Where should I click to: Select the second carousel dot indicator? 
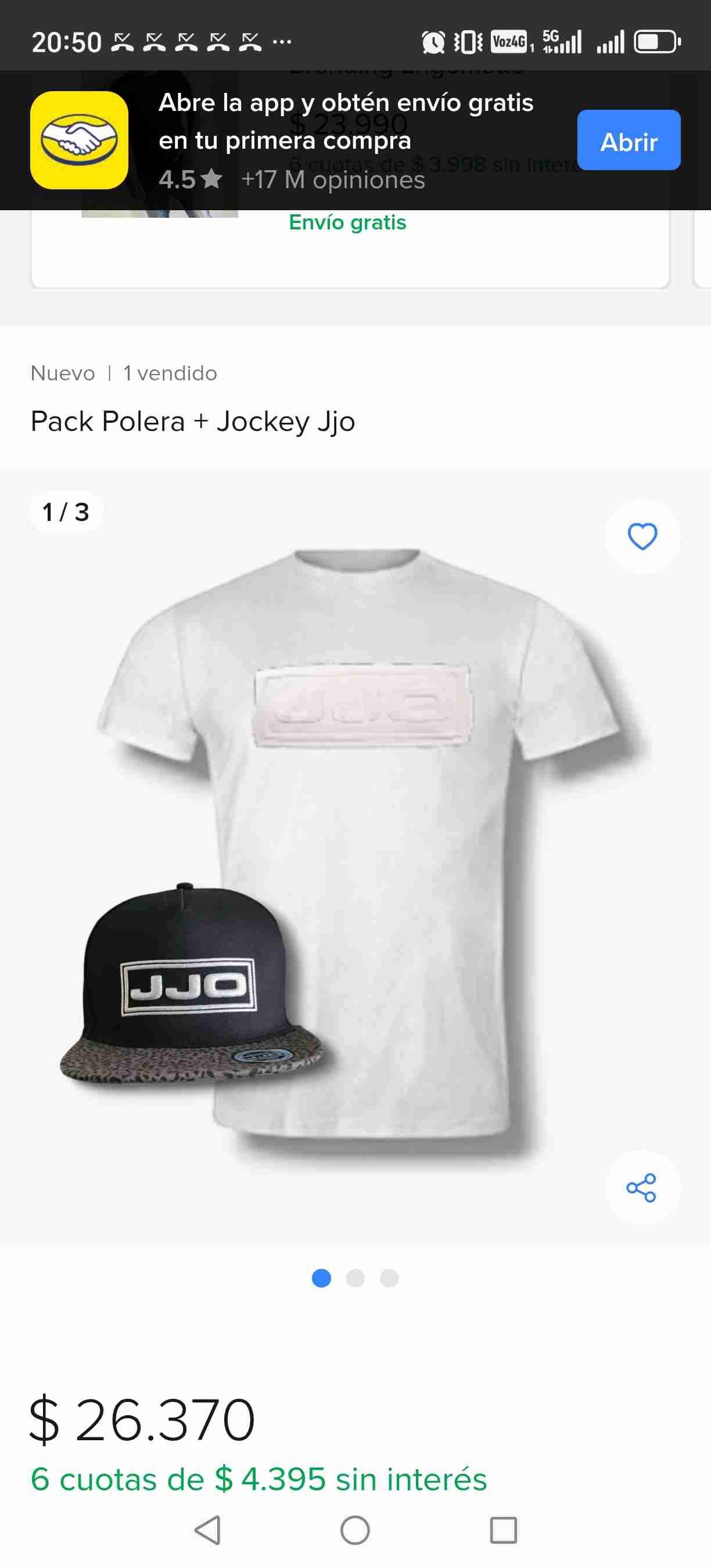[356, 1276]
